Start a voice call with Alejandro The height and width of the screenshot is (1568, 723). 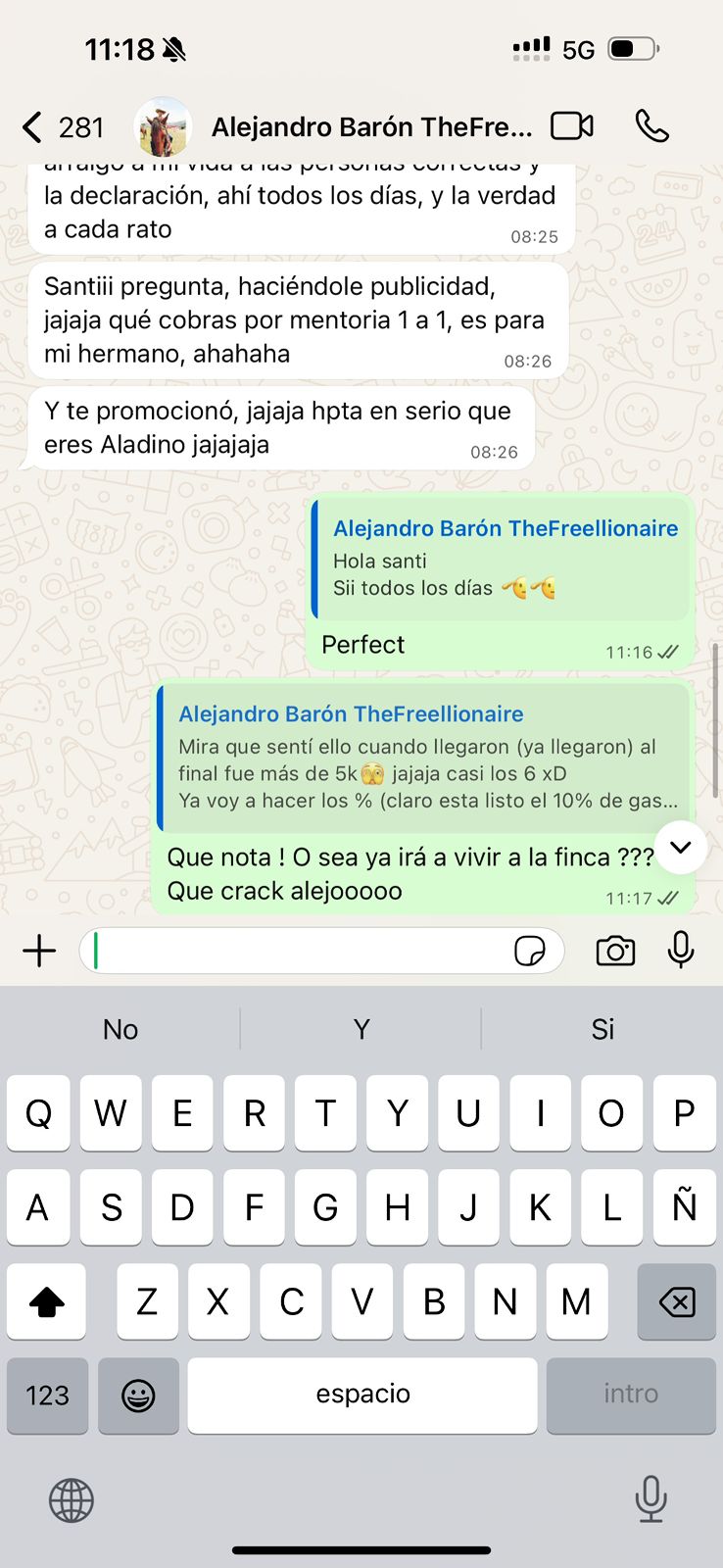pyautogui.click(x=651, y=126)
